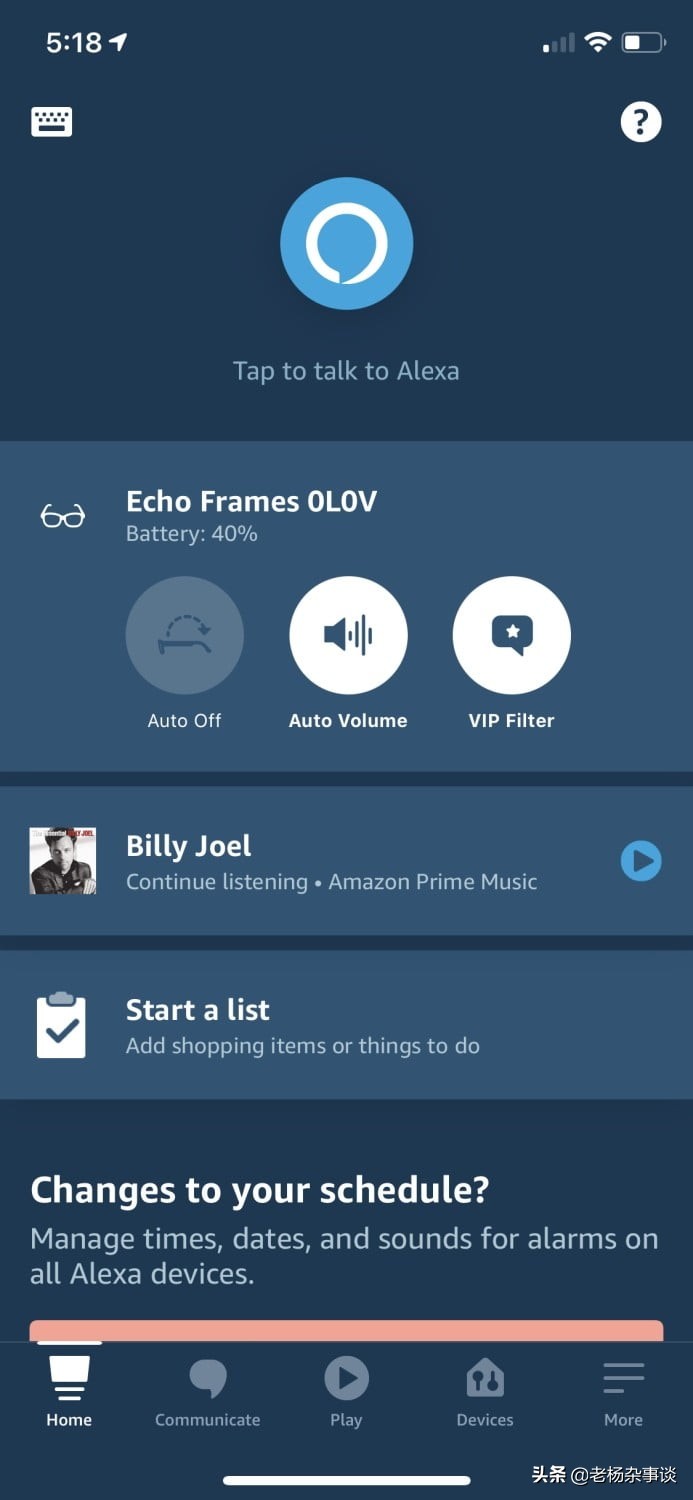Toggle the Auto Volume button
The width and height of the screenshot is (693, 1500).
click(348, 636)
